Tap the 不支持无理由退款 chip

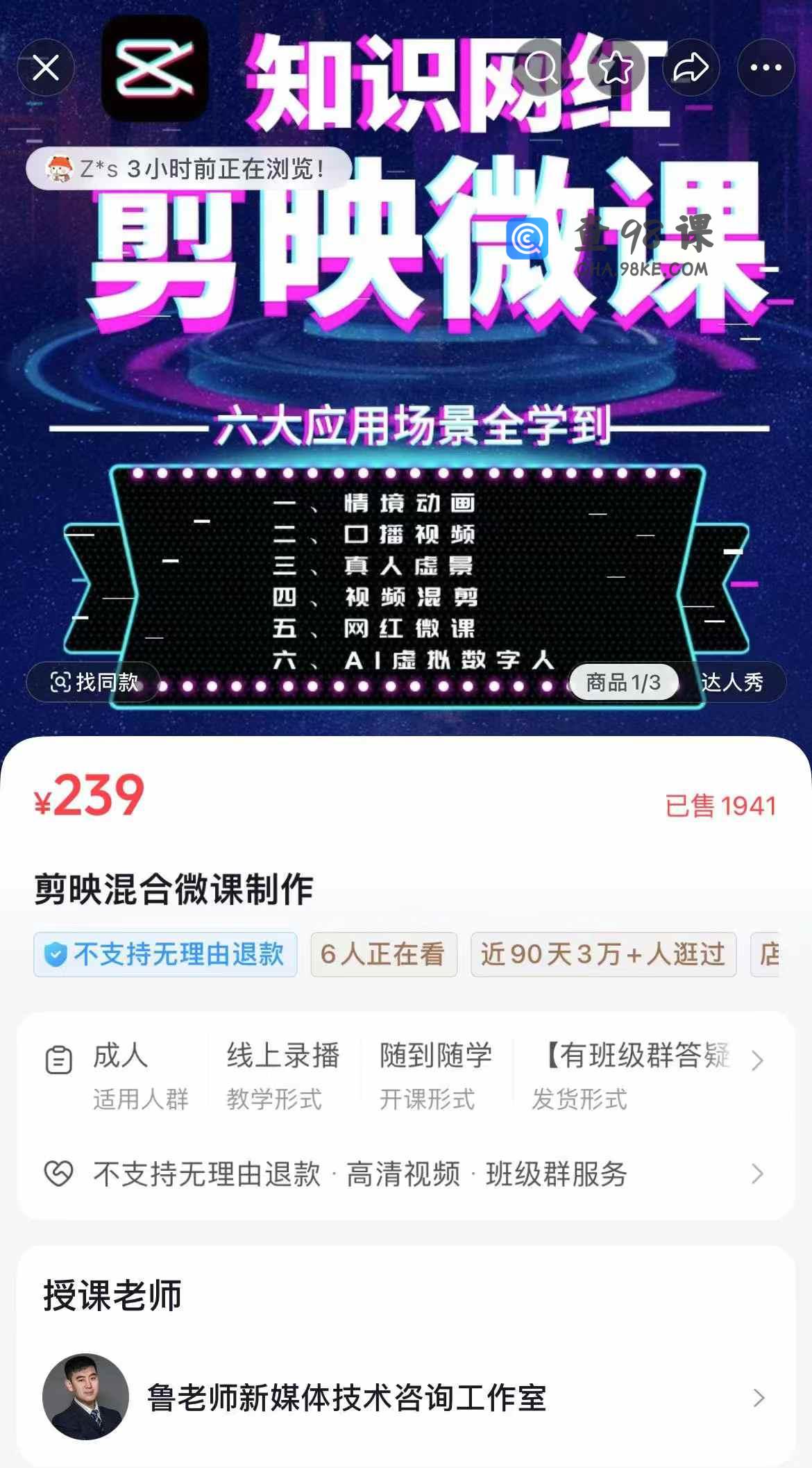coord(165,954)
